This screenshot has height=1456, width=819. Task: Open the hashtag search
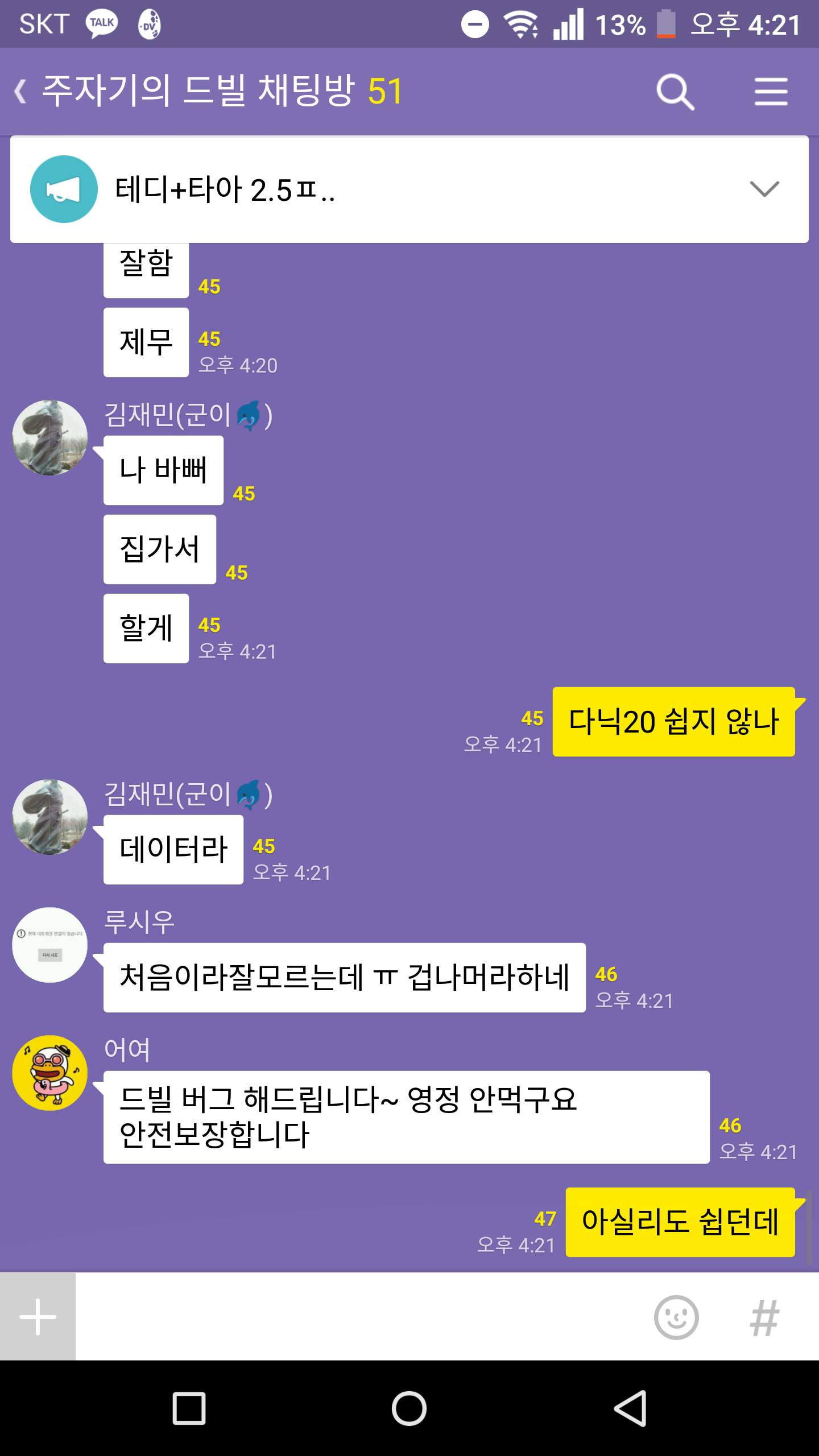764,1317
